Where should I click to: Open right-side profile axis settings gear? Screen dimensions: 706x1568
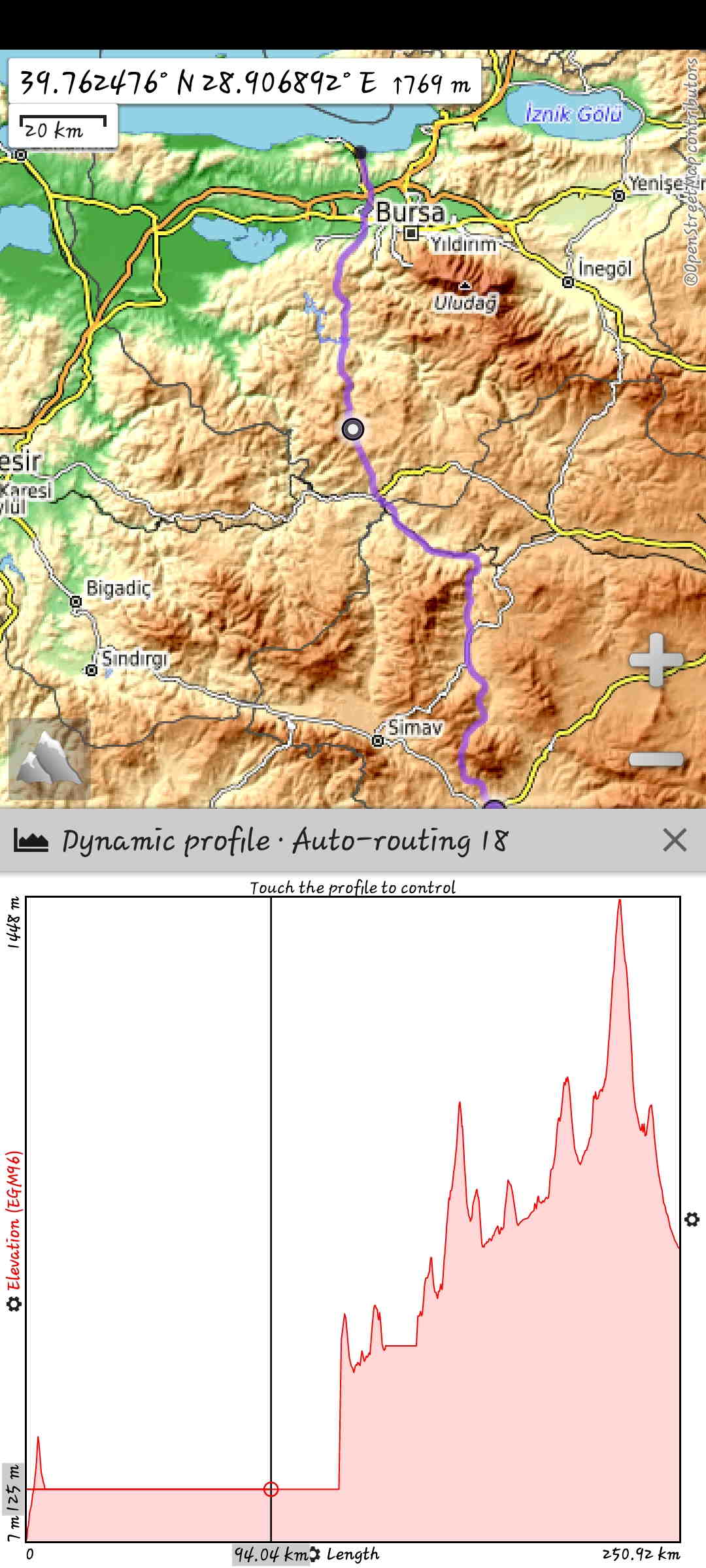pos(692,1219)
